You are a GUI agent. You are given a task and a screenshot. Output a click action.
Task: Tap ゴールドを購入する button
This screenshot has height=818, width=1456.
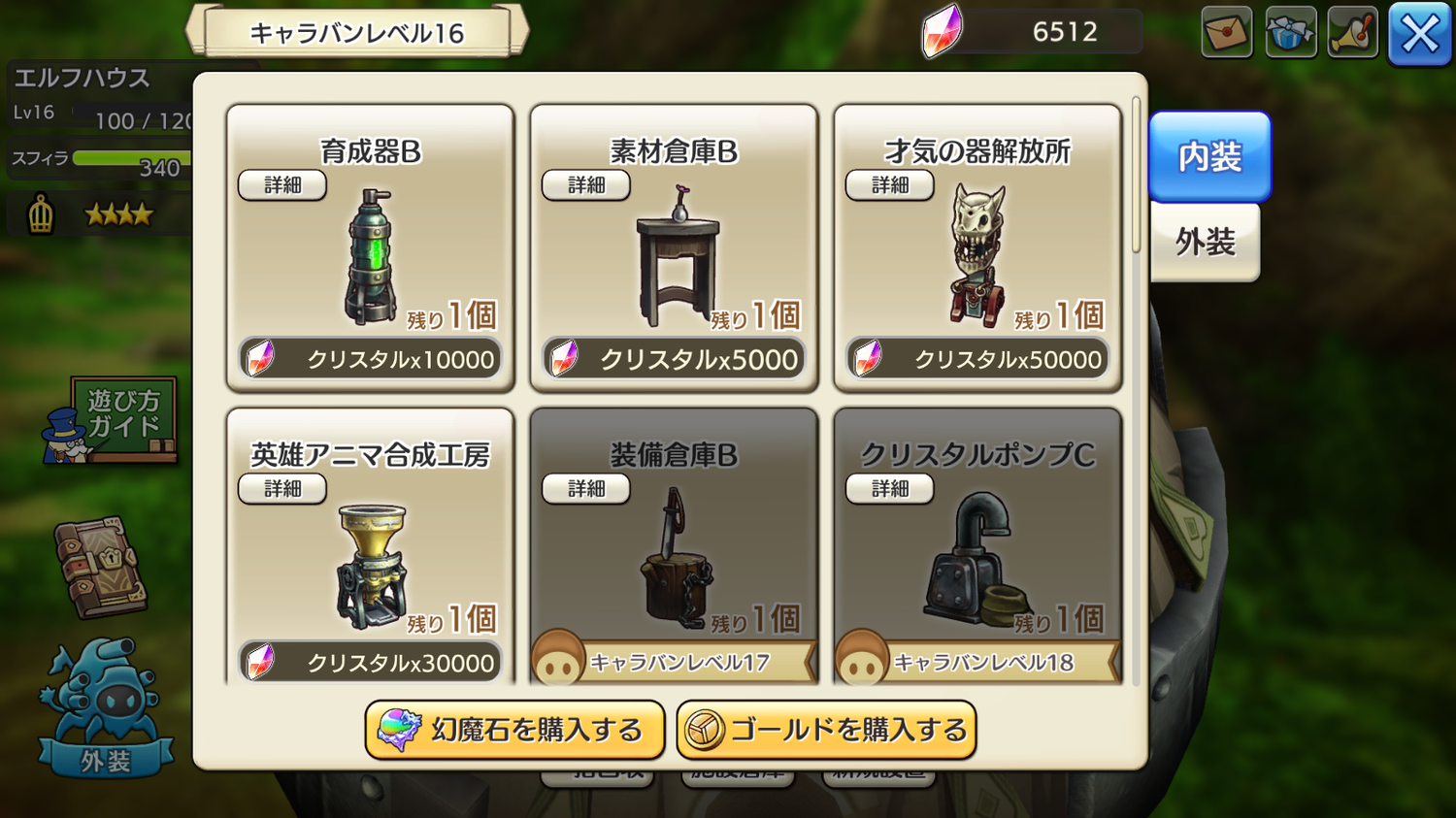pyautogui.click(x=826, y=730)
